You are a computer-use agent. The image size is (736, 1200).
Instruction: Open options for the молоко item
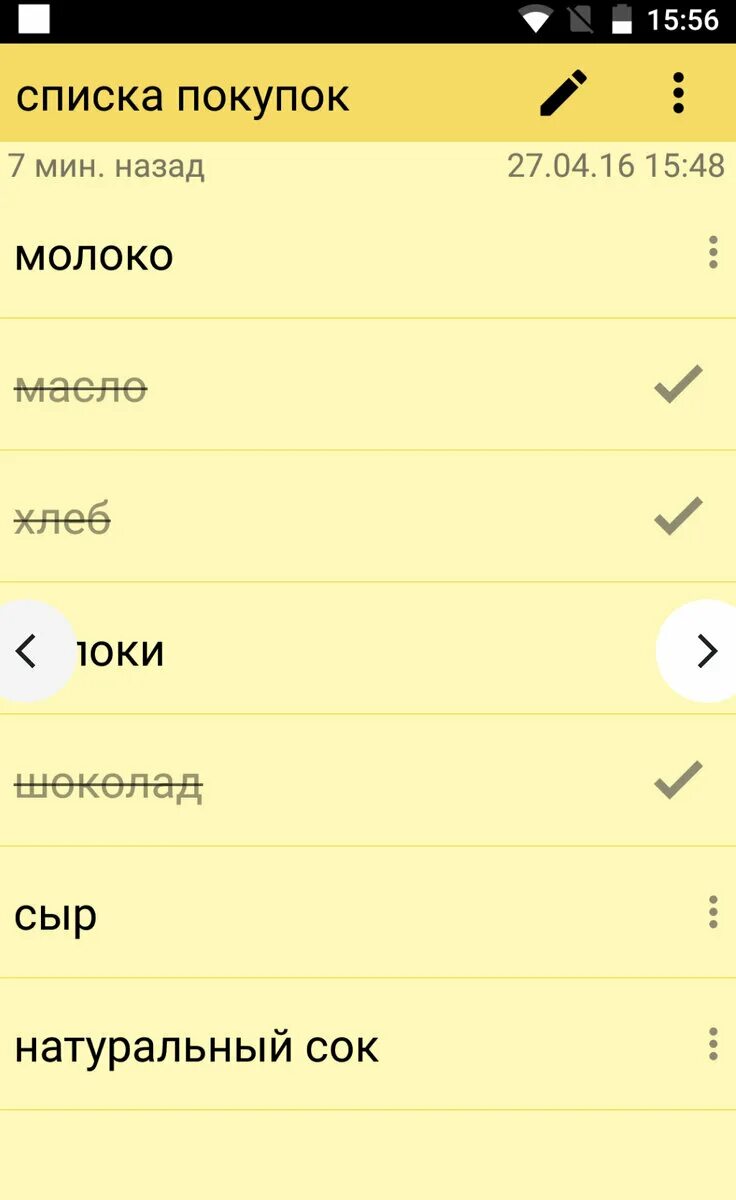(712, 253)
